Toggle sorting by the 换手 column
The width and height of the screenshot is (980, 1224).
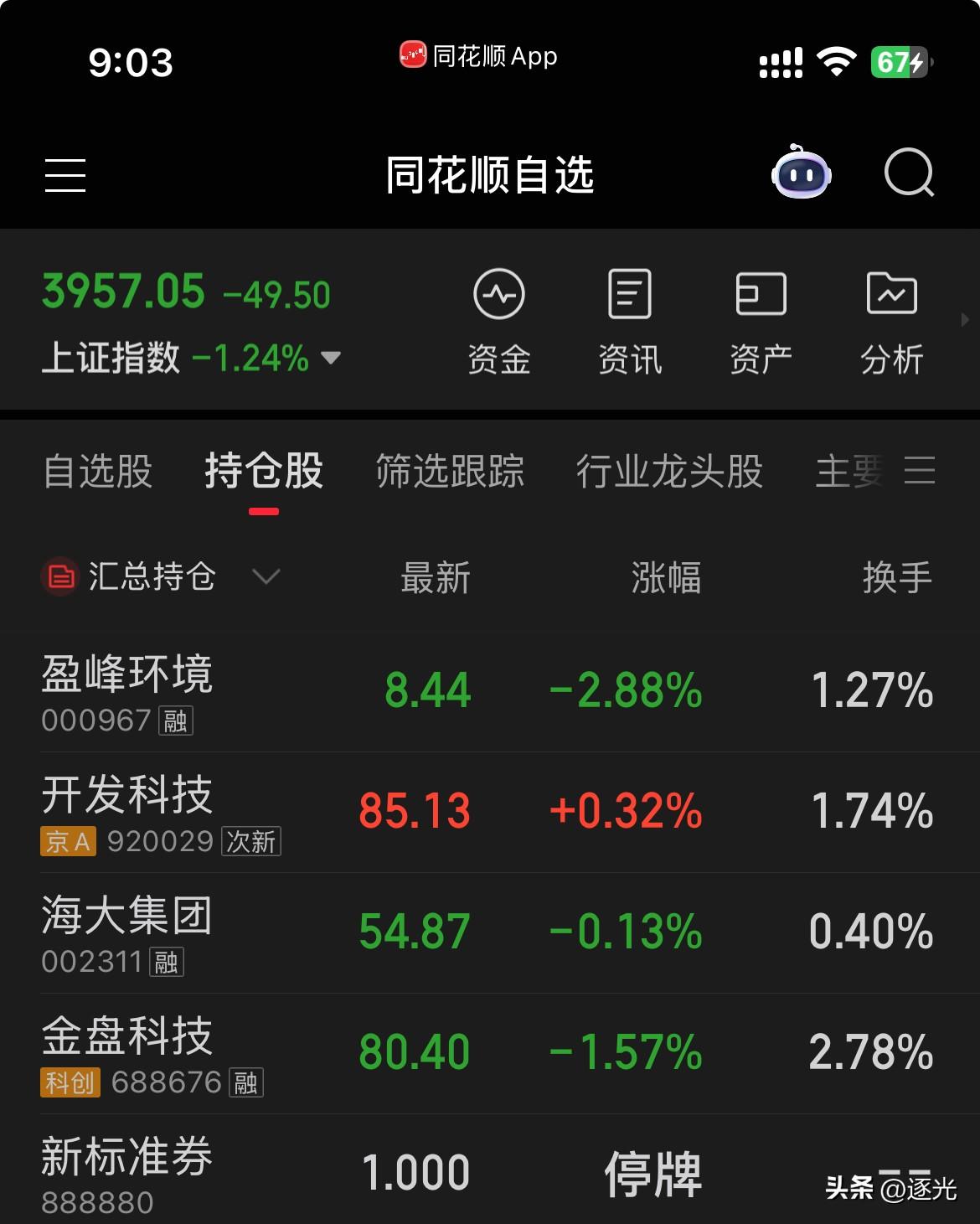pyautogui.click(x=898, y=578)
